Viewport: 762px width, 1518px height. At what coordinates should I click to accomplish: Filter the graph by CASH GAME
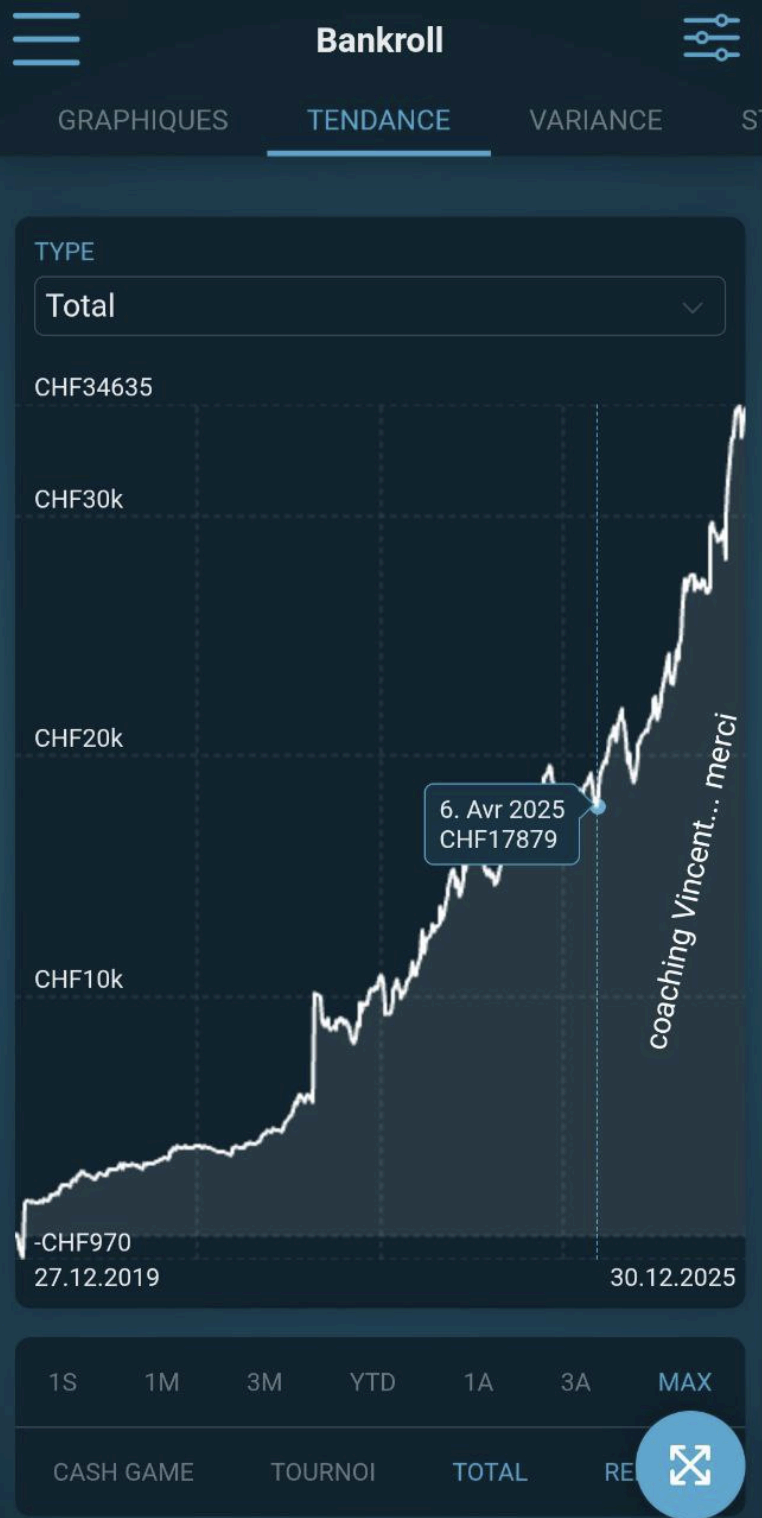coord(123,1472)
